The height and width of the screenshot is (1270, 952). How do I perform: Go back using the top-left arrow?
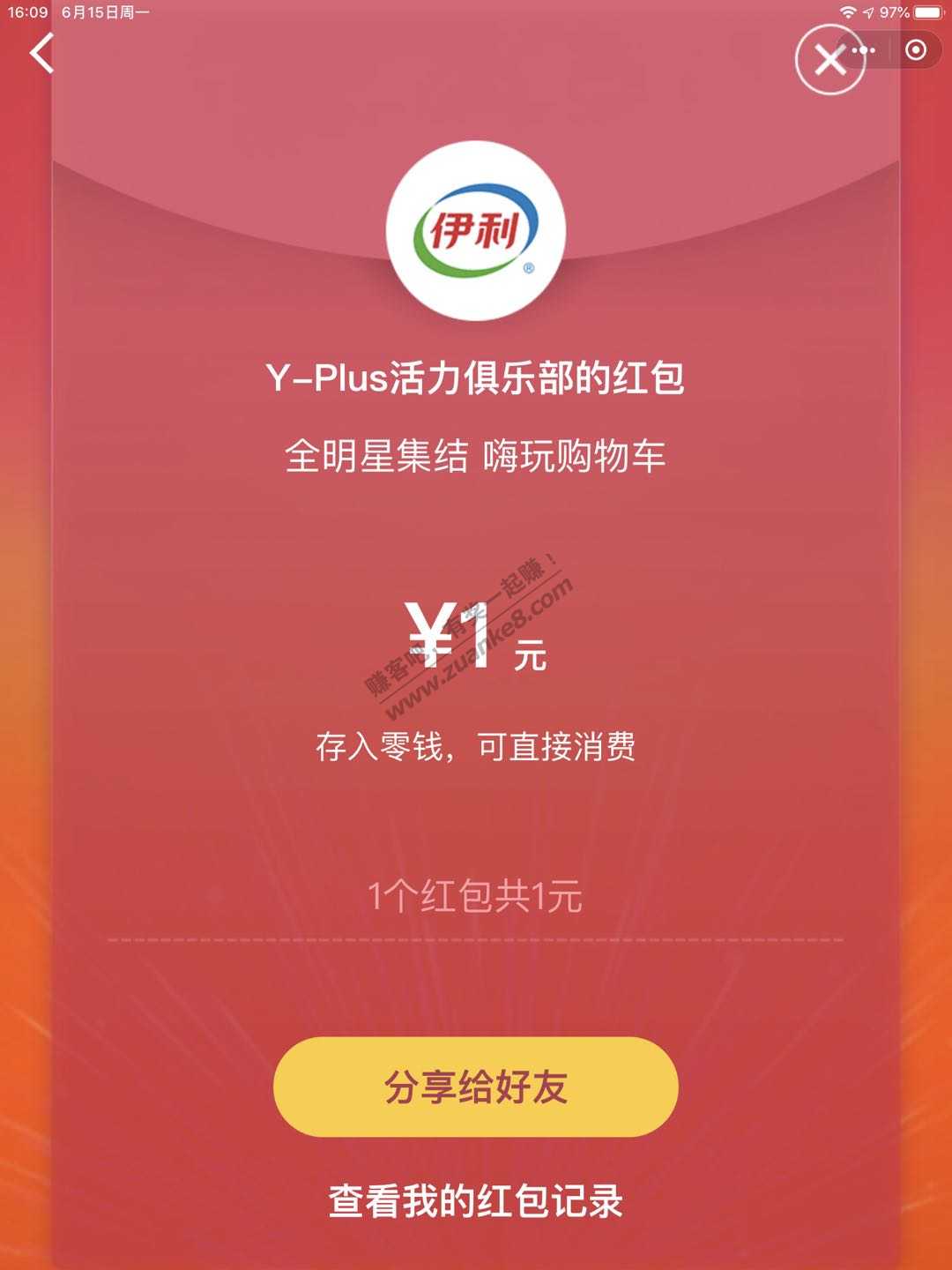(41, 53)
